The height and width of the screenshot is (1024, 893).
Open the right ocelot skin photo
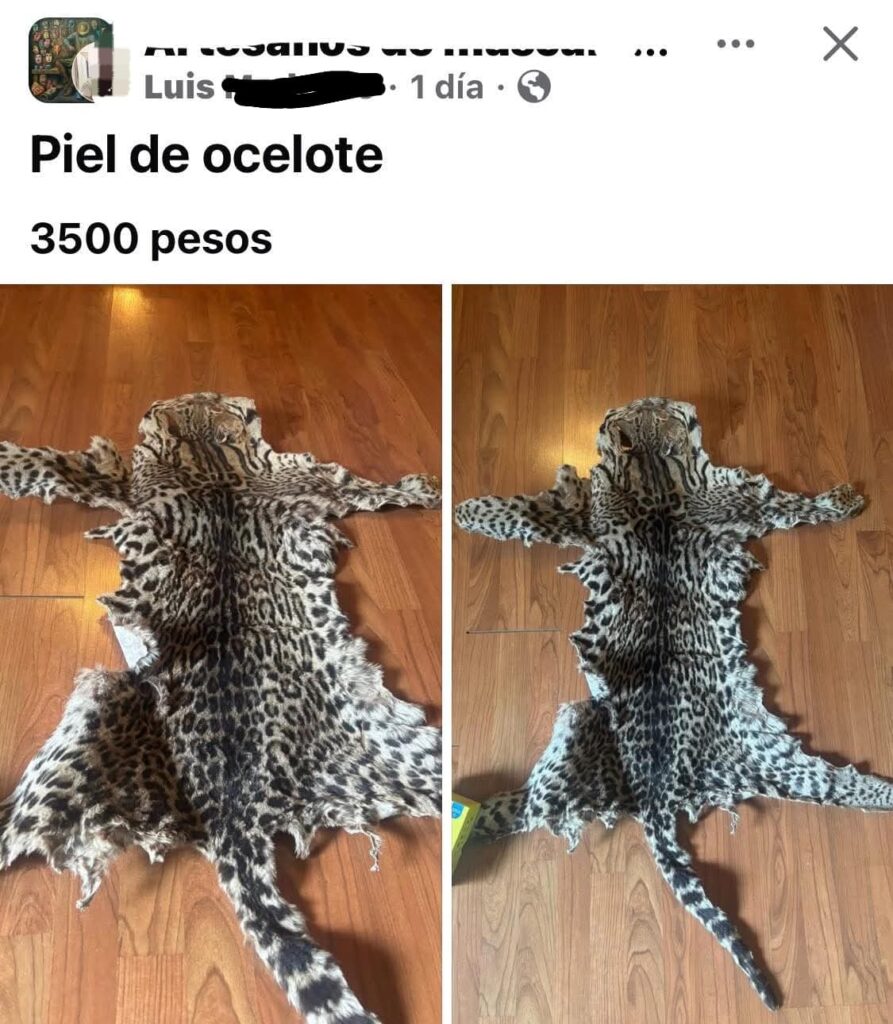coord(672,654)
